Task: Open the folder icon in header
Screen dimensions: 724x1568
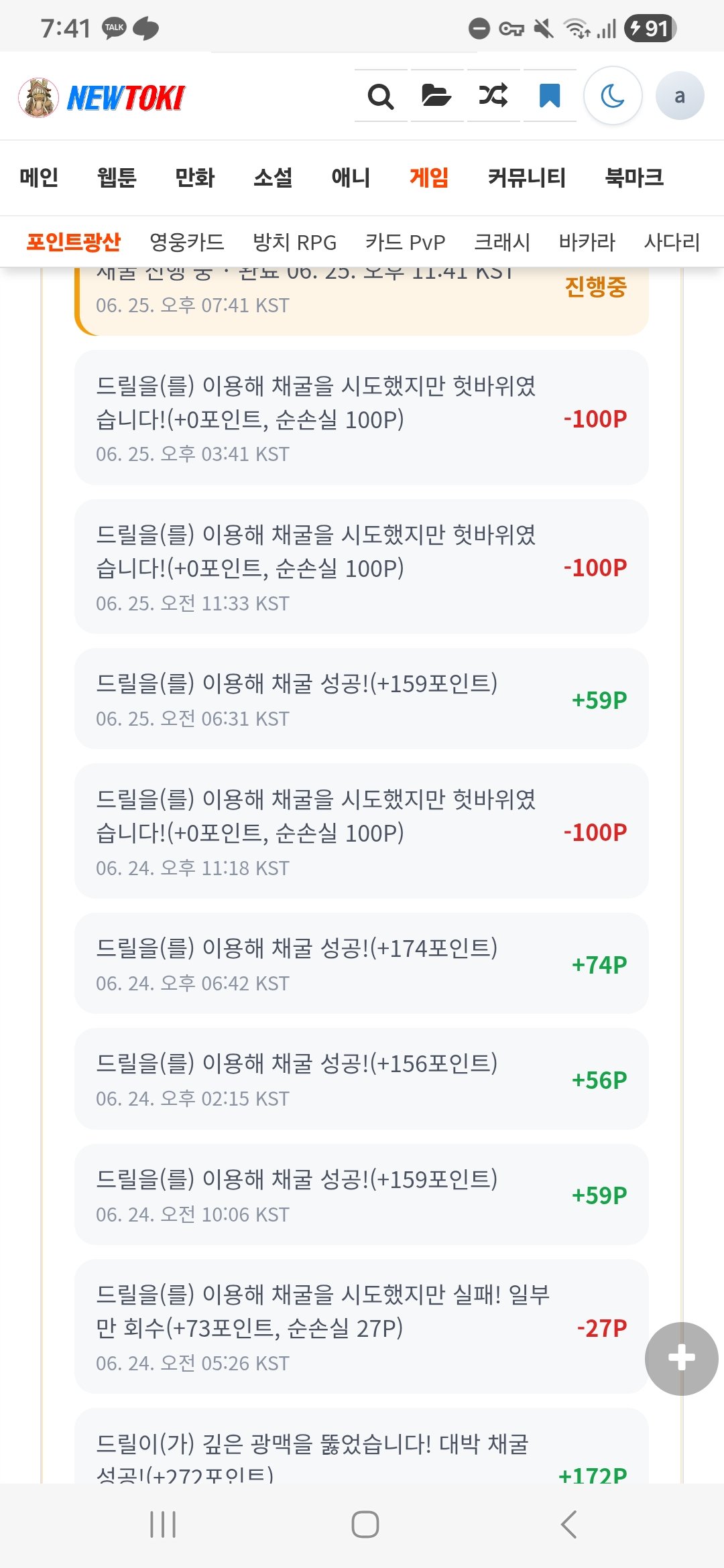Action: (x=436, y=96)
